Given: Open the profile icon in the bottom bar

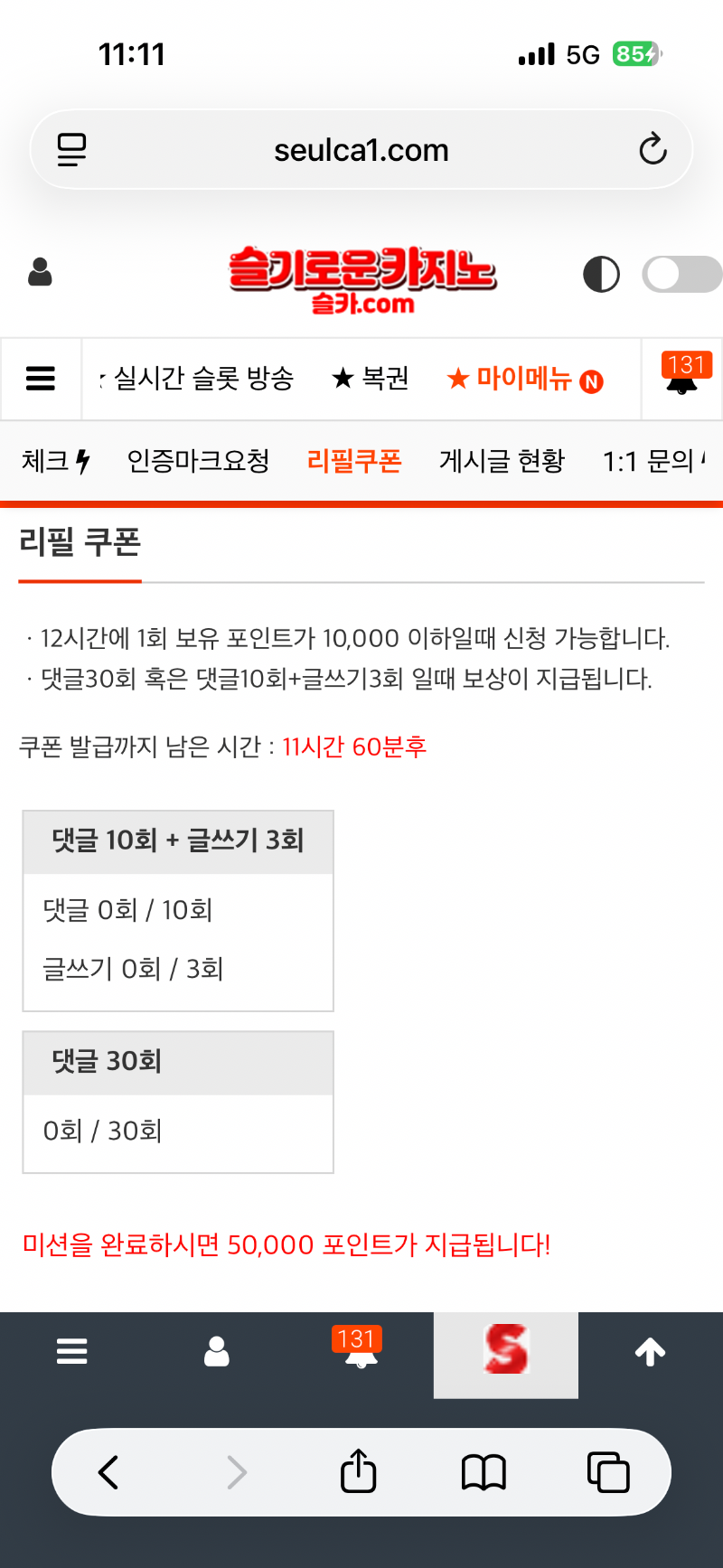Looking at the screenshot, I should pos(217,1351).
